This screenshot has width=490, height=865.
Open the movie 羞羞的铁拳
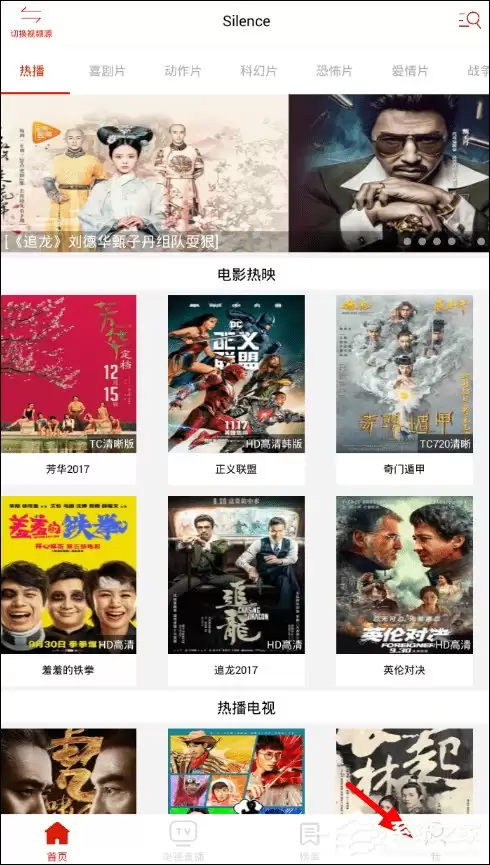68,590
